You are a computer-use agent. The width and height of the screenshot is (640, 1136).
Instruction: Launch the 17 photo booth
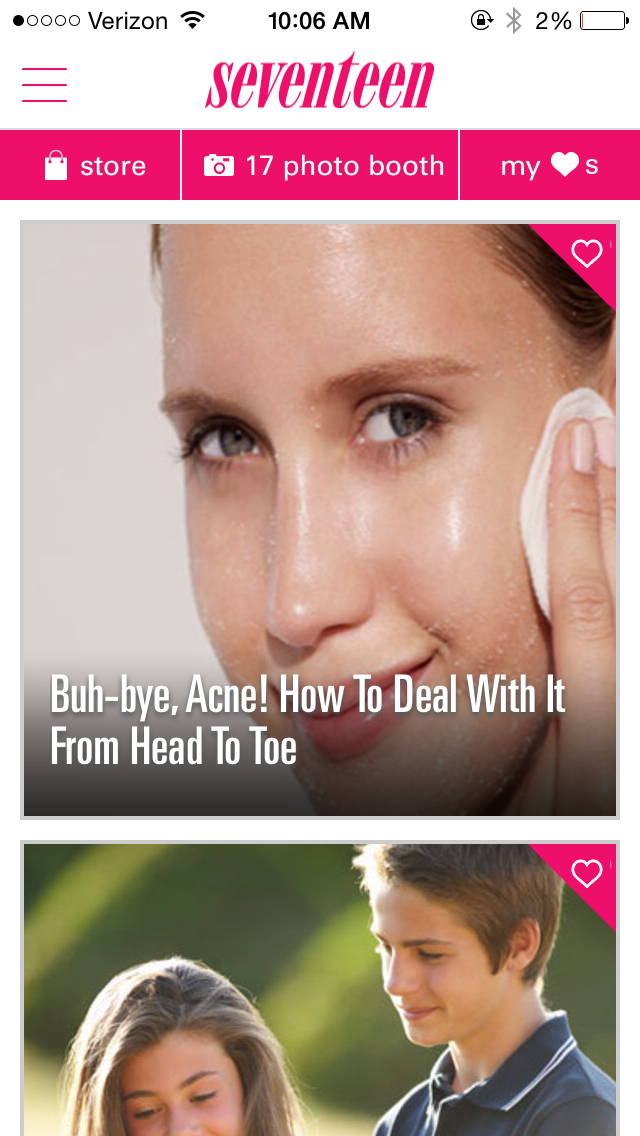tap(323, 166)
